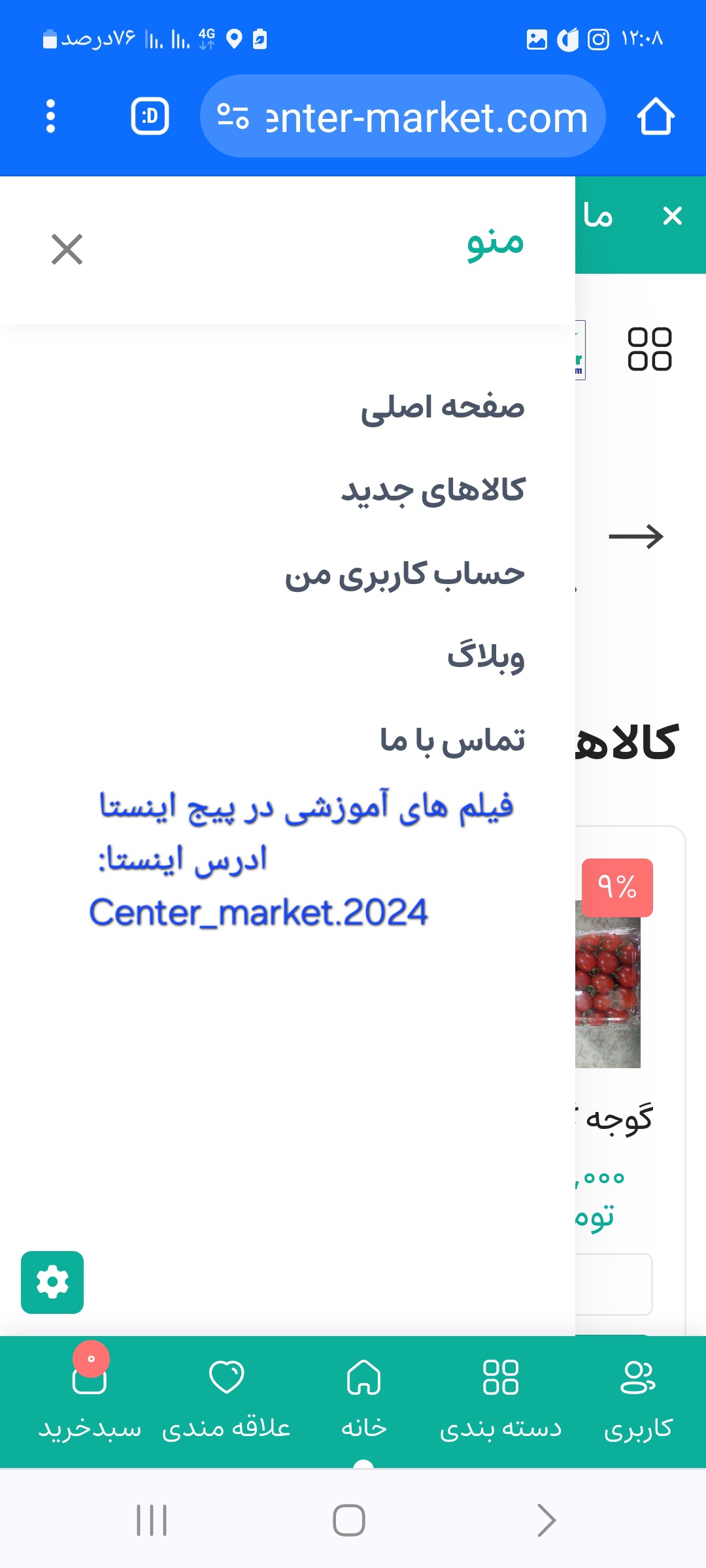The image size is (706, 1568).
Task: Open دسته بندی categories tab
Action: click(501, 1398)
